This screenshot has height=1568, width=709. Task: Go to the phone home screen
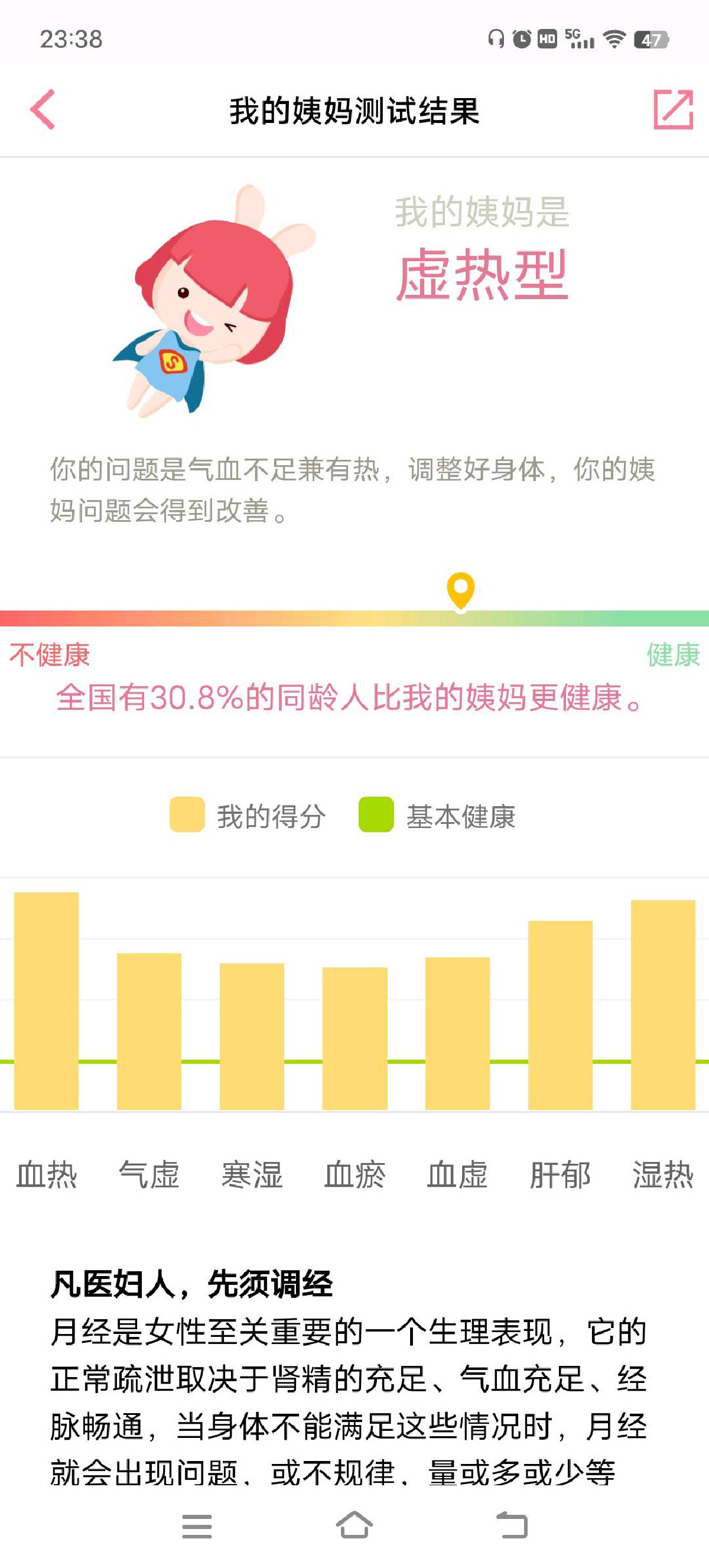click(354, 1525)
